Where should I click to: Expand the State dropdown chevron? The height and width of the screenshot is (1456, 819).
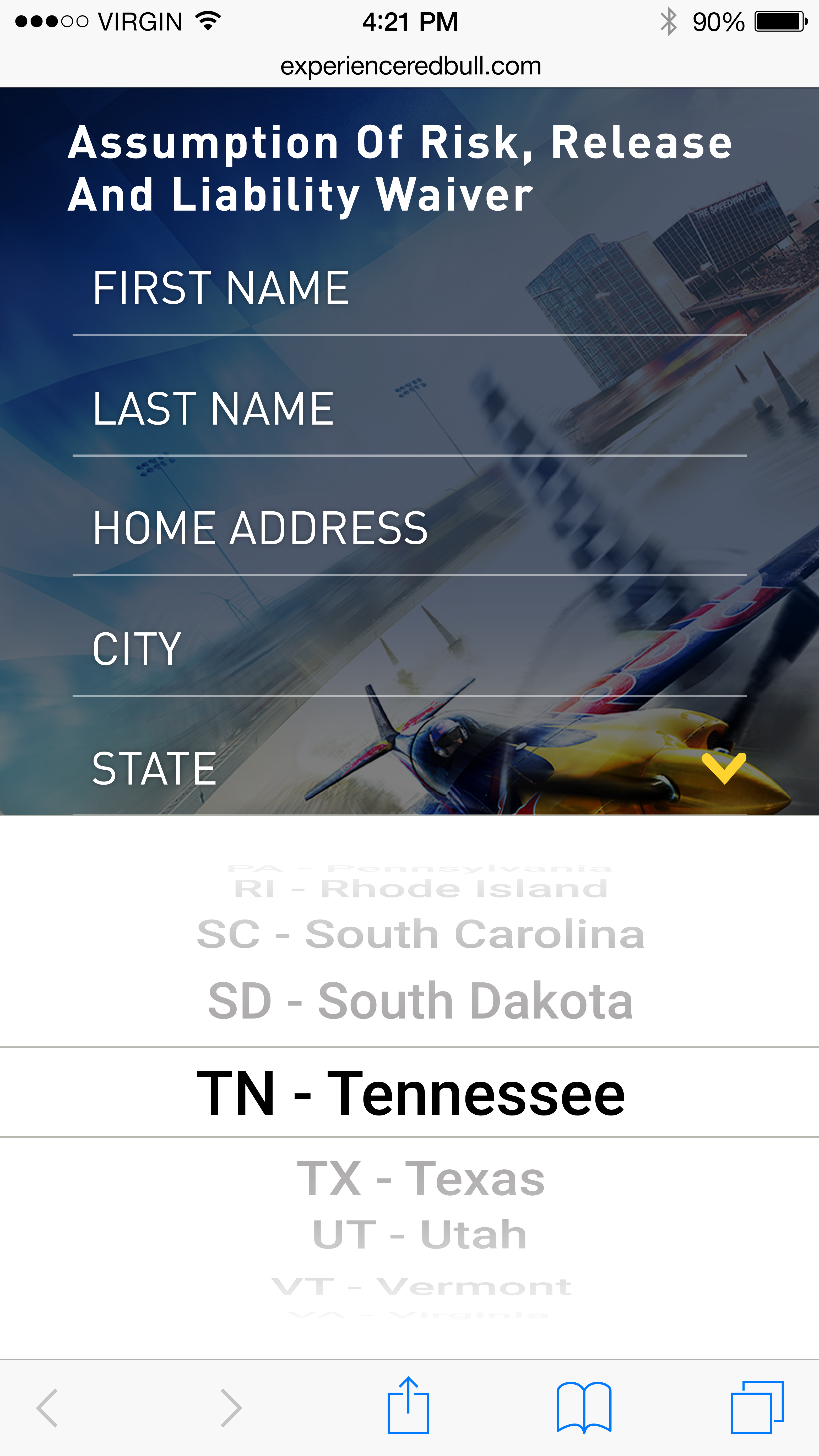coord(724,769)
